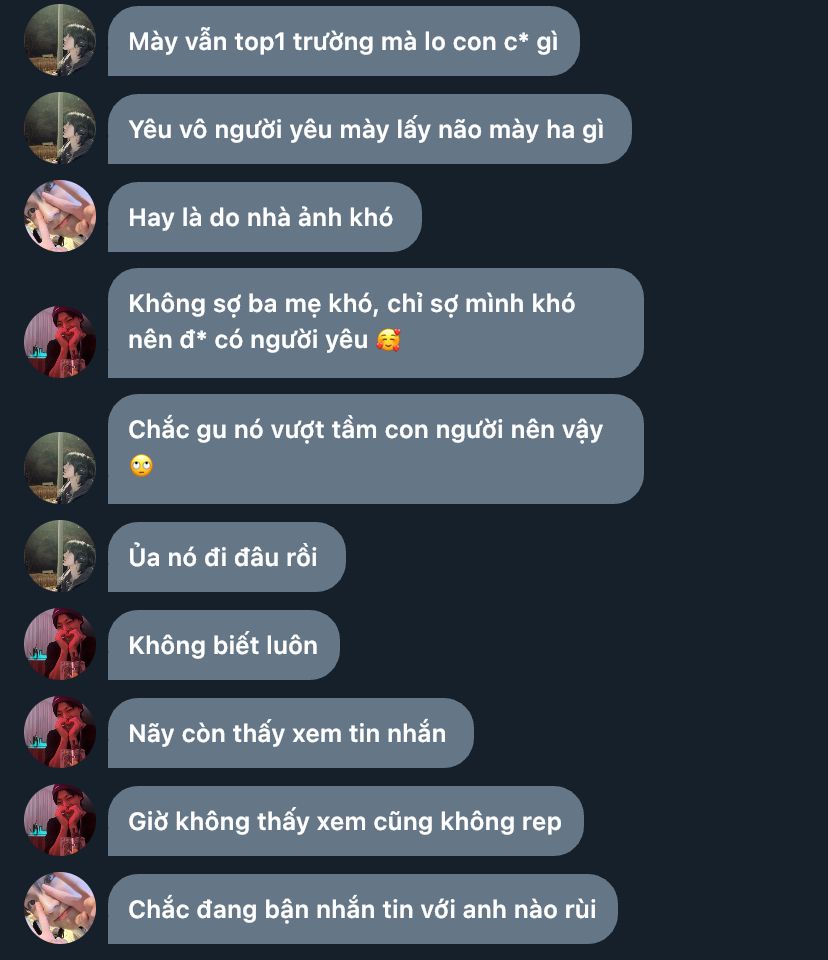Tap avatar next to "Hay là do nhà ảnh khó"
Image resolution: width=828 pixels, height=960 pixels.
59,217
